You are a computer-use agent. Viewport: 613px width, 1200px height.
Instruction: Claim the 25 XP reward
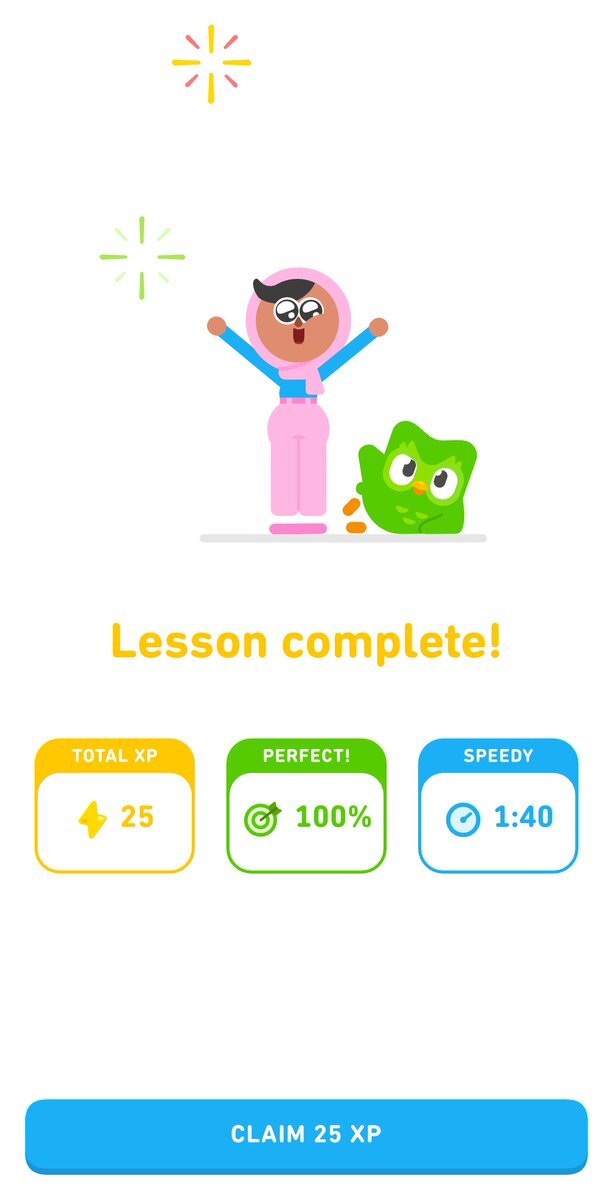click(306, 1134)
